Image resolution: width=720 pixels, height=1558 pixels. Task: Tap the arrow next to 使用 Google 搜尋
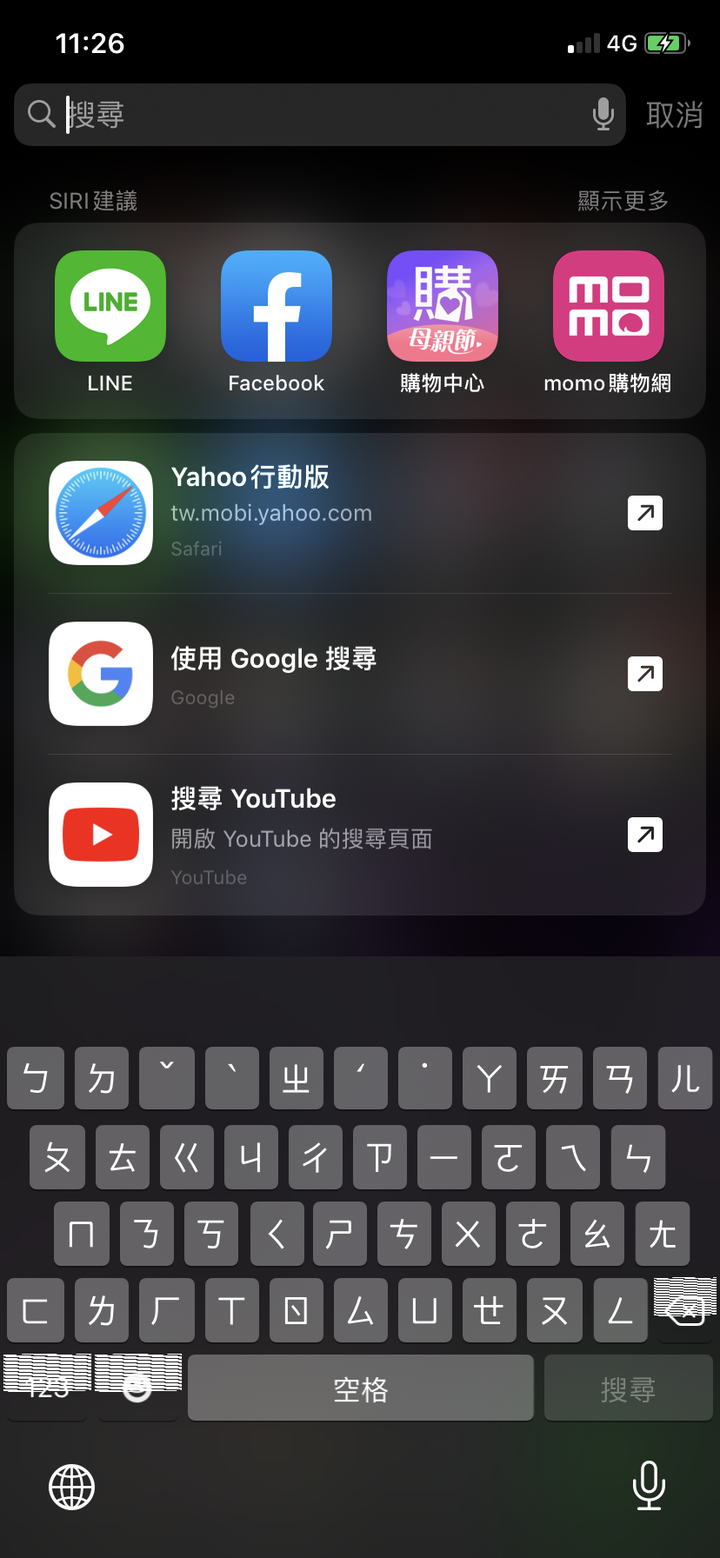click(x=645, y=673)
